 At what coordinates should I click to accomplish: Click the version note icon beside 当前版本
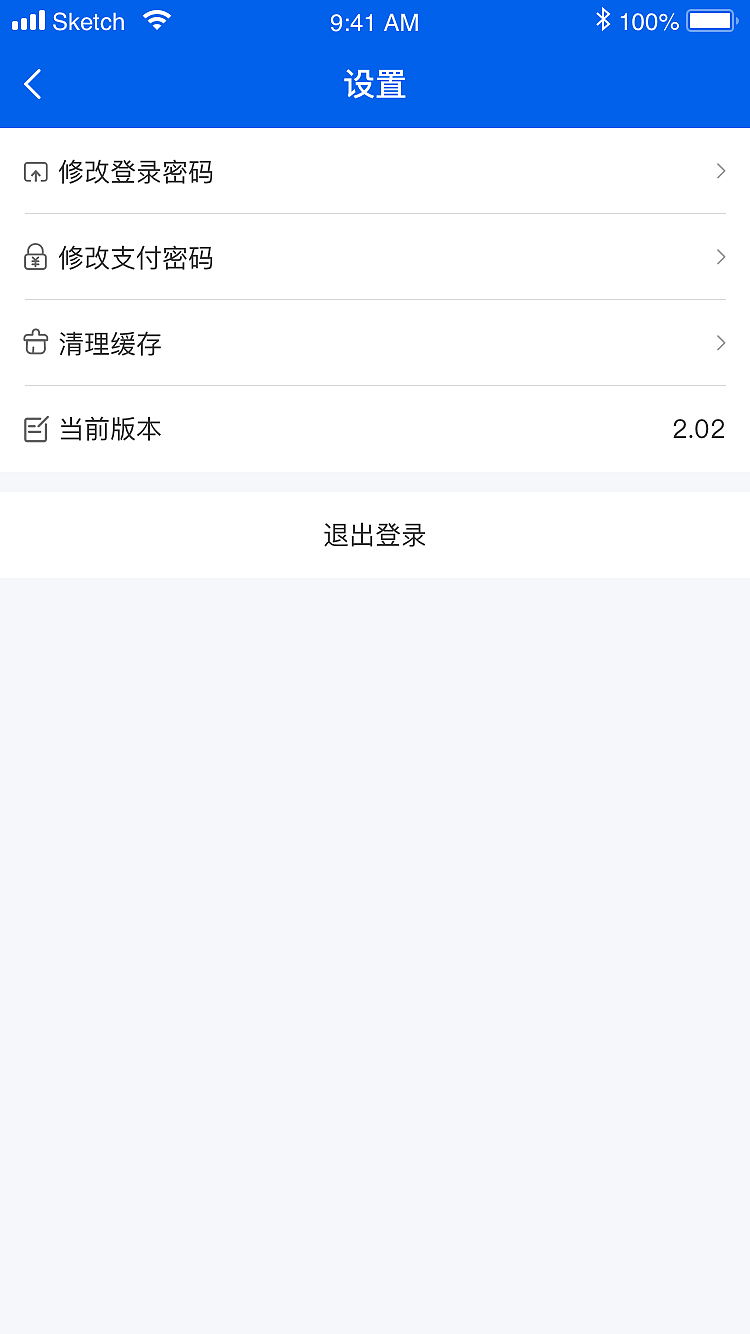[x=36, y=429]
